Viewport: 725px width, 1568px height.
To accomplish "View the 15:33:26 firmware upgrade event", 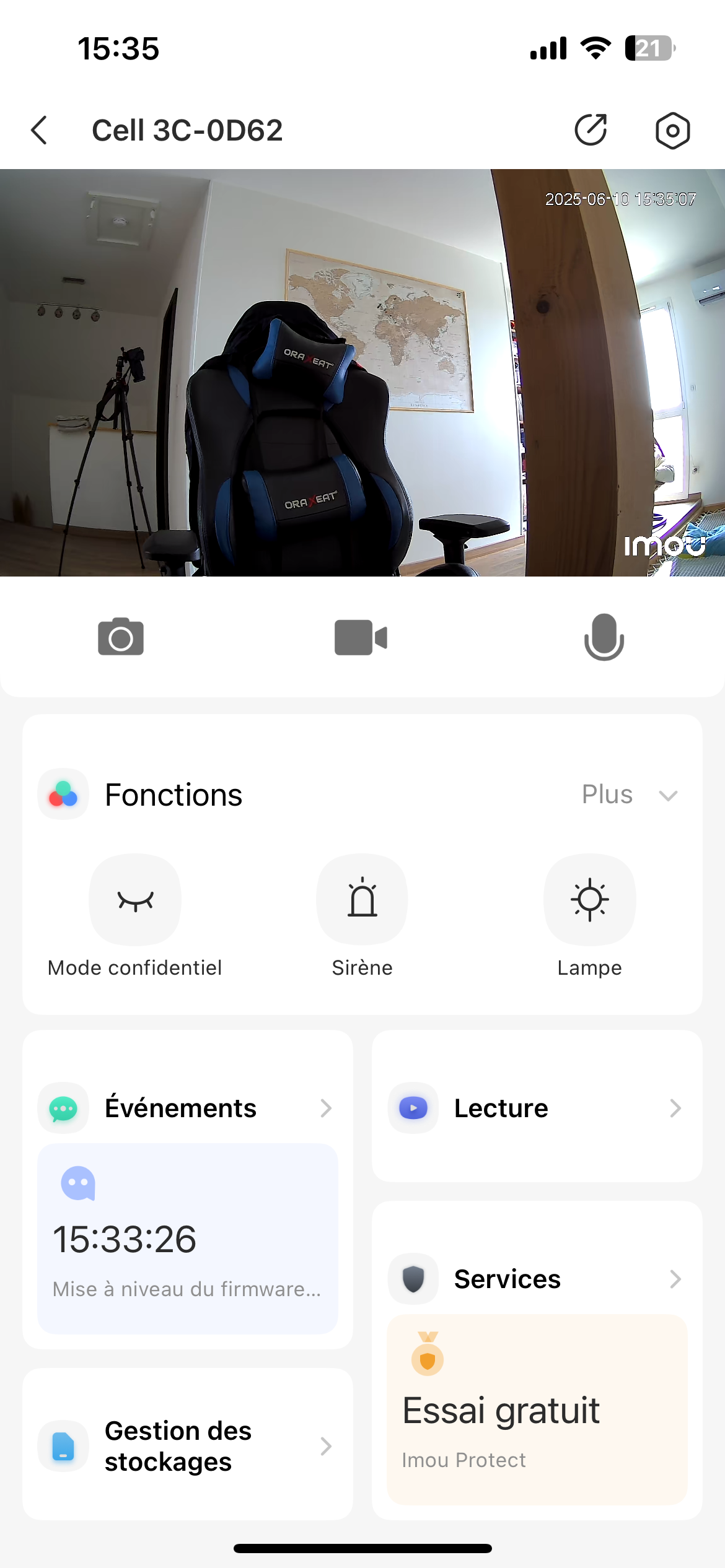I will pos(187,1239).
